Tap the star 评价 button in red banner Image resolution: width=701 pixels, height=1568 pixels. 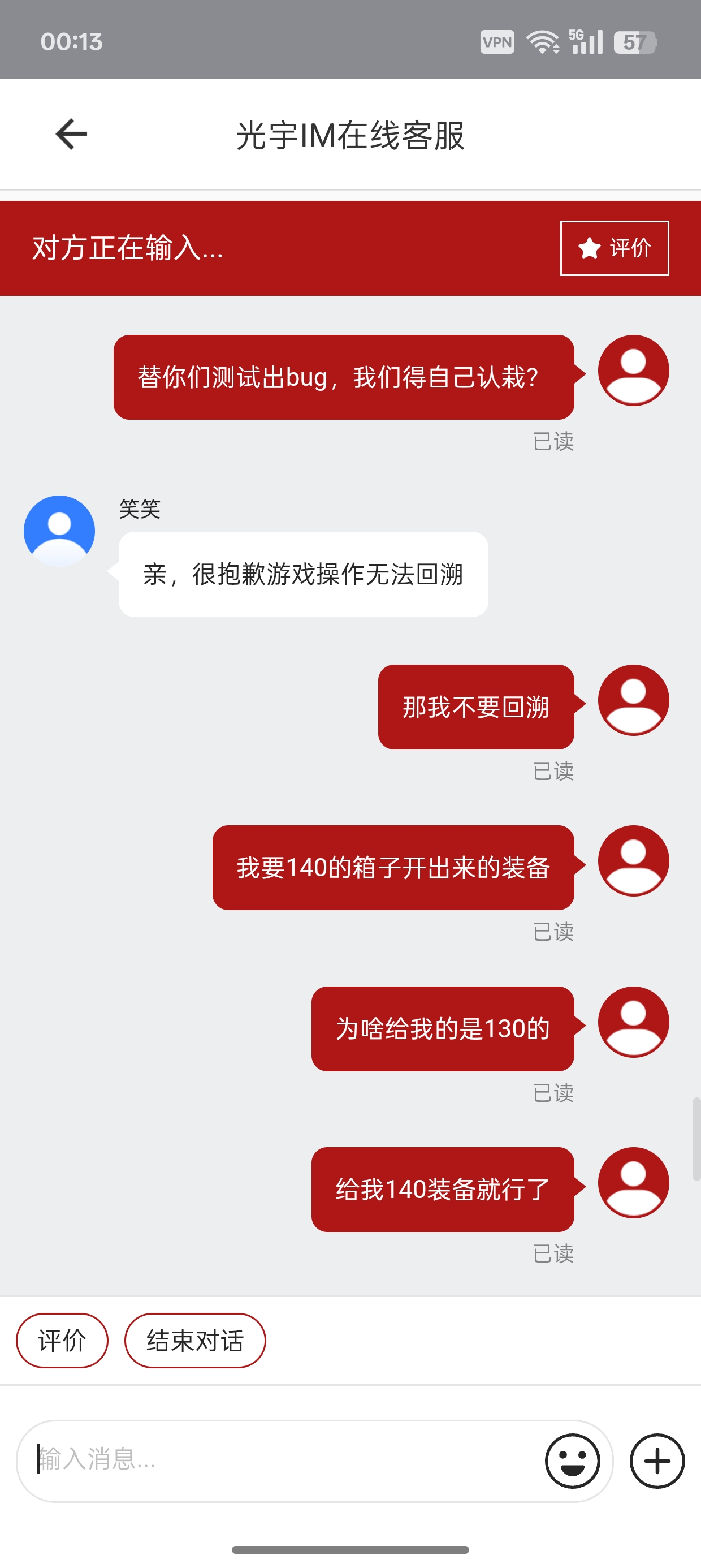click(614, 248)
